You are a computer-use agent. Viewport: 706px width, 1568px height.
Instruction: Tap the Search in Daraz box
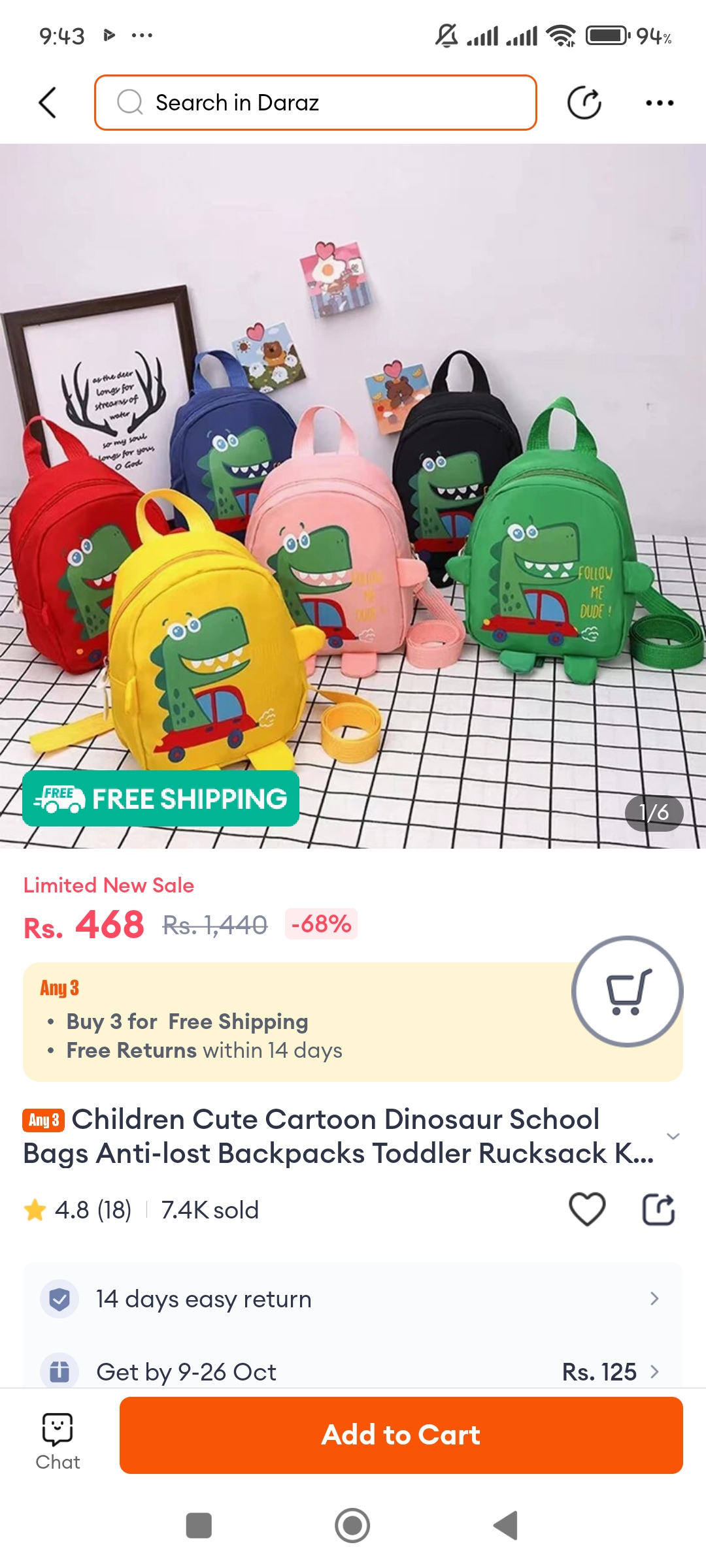click(x=316, y=103)
